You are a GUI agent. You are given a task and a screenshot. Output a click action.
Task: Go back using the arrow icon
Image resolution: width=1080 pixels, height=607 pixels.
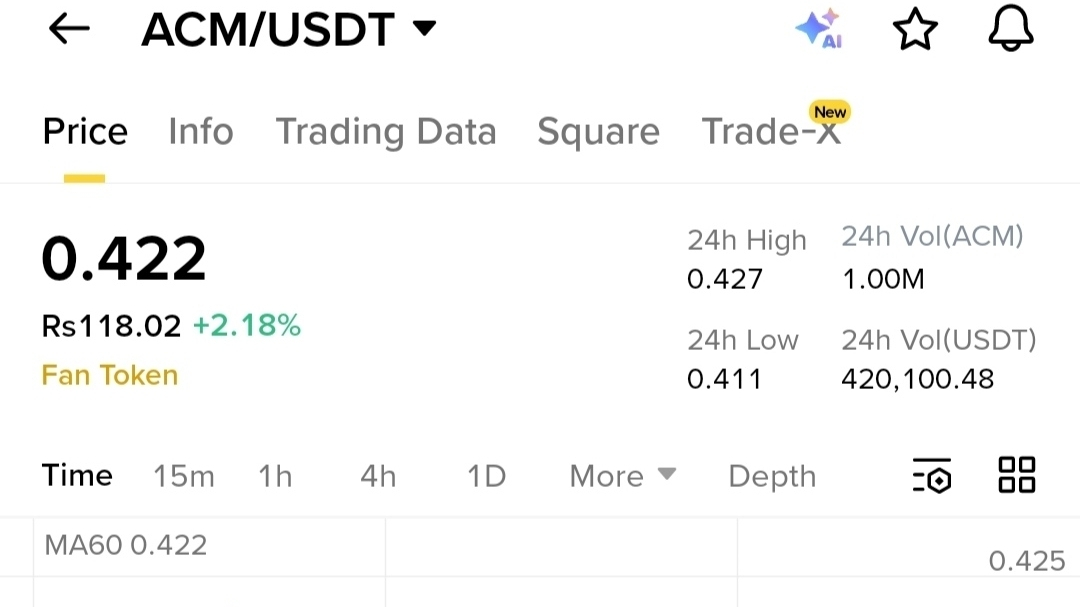coord(69,30)
